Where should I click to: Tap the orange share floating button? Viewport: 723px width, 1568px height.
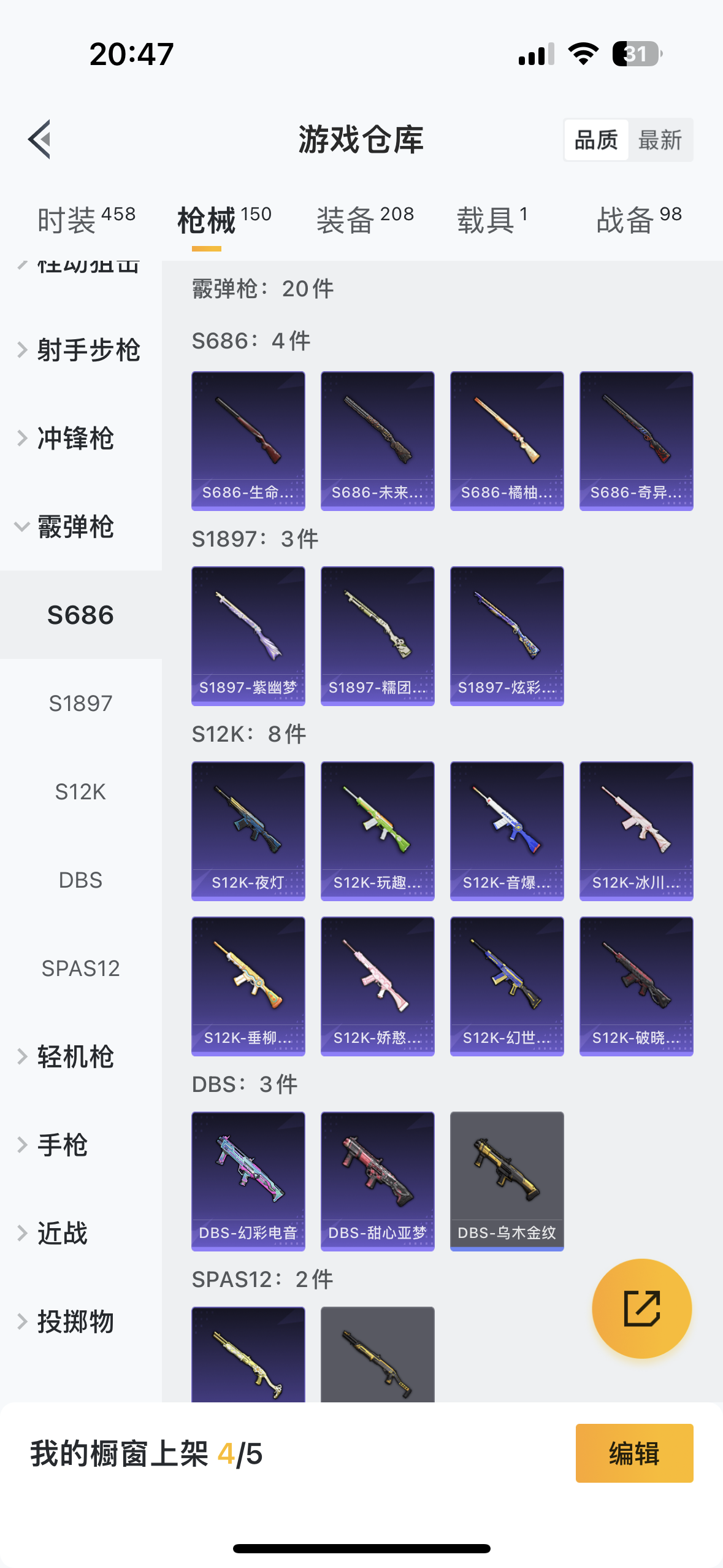(641, 1309)
